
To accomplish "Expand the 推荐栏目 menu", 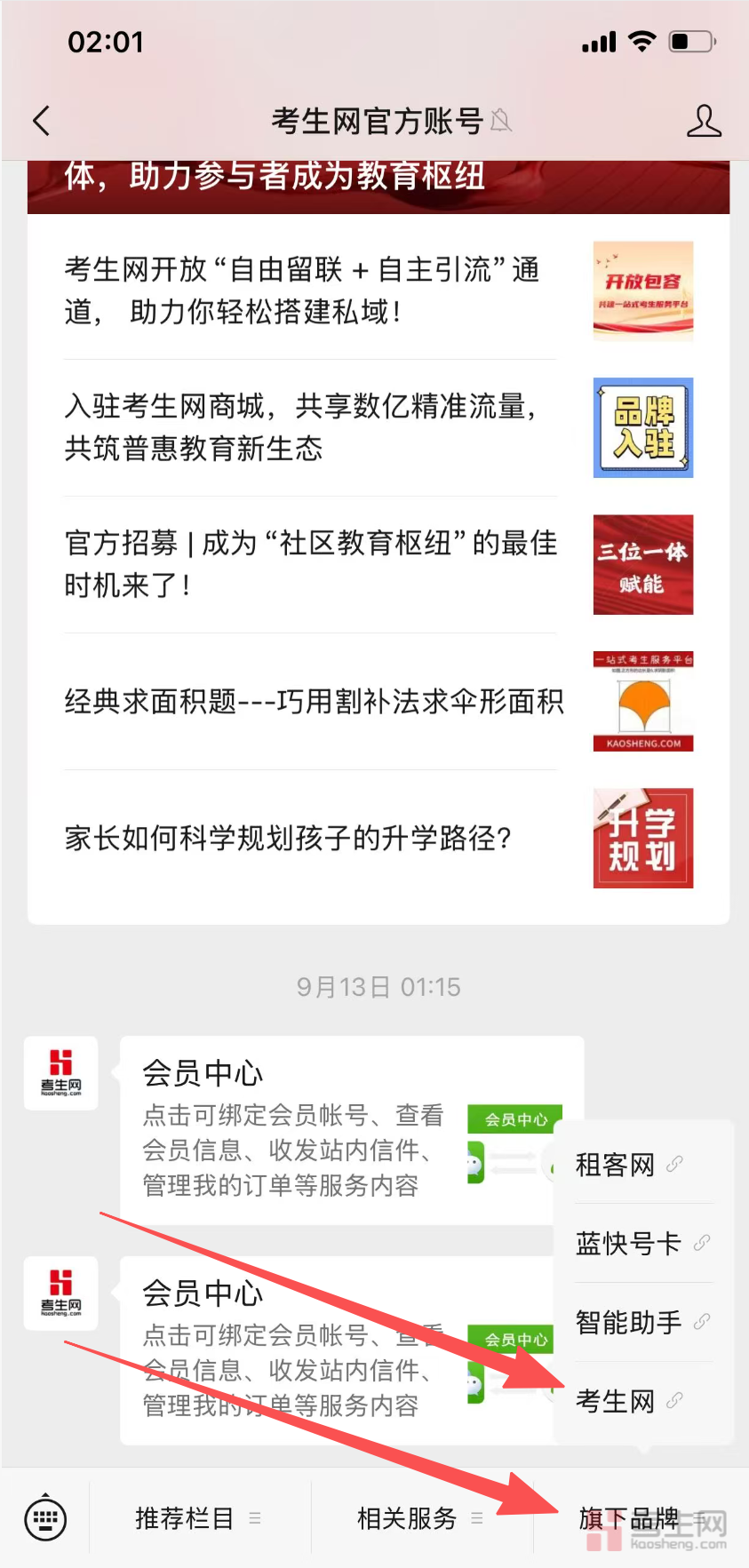I will 197,1518.
